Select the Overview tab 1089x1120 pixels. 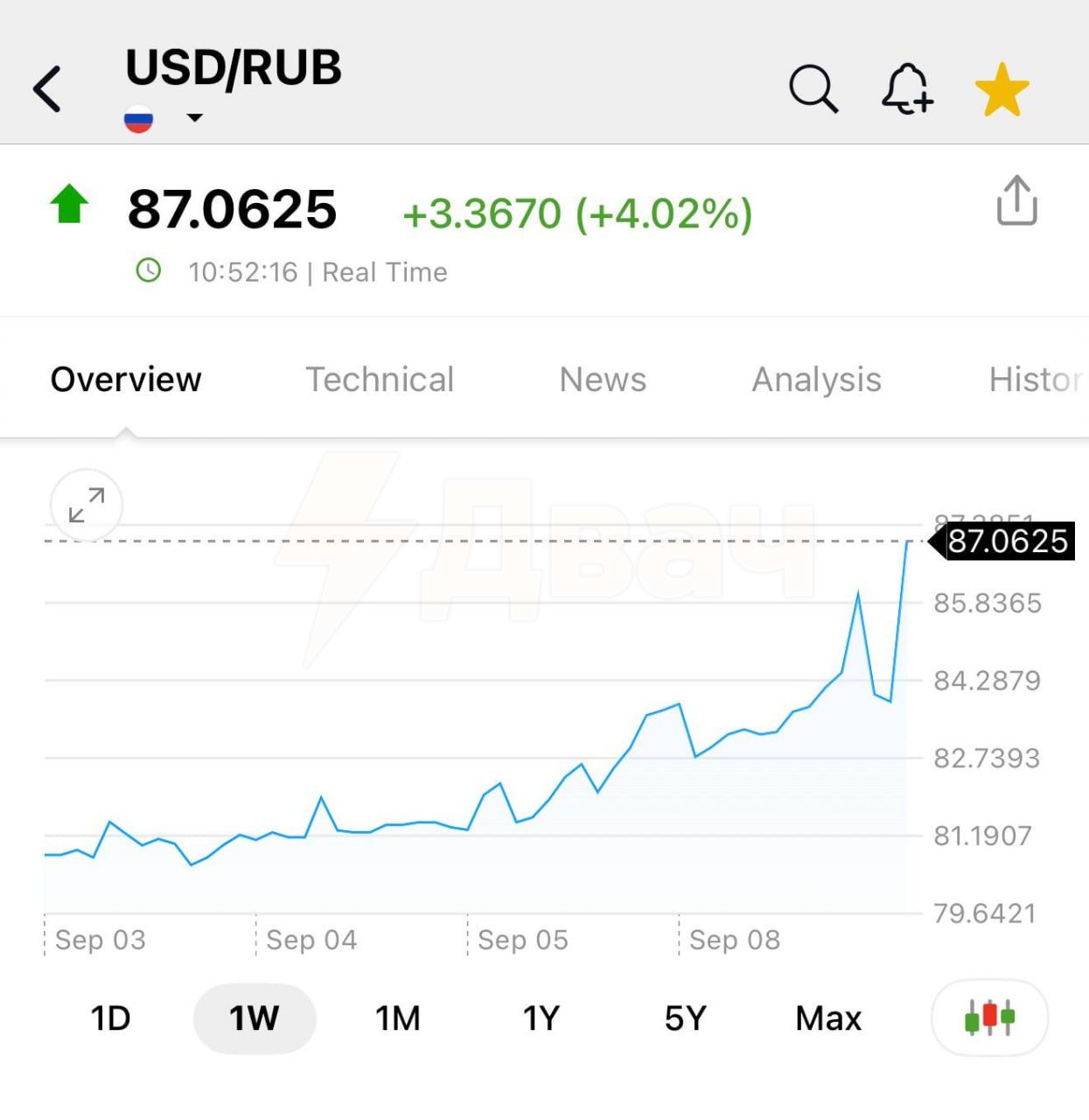pos(126,380)
